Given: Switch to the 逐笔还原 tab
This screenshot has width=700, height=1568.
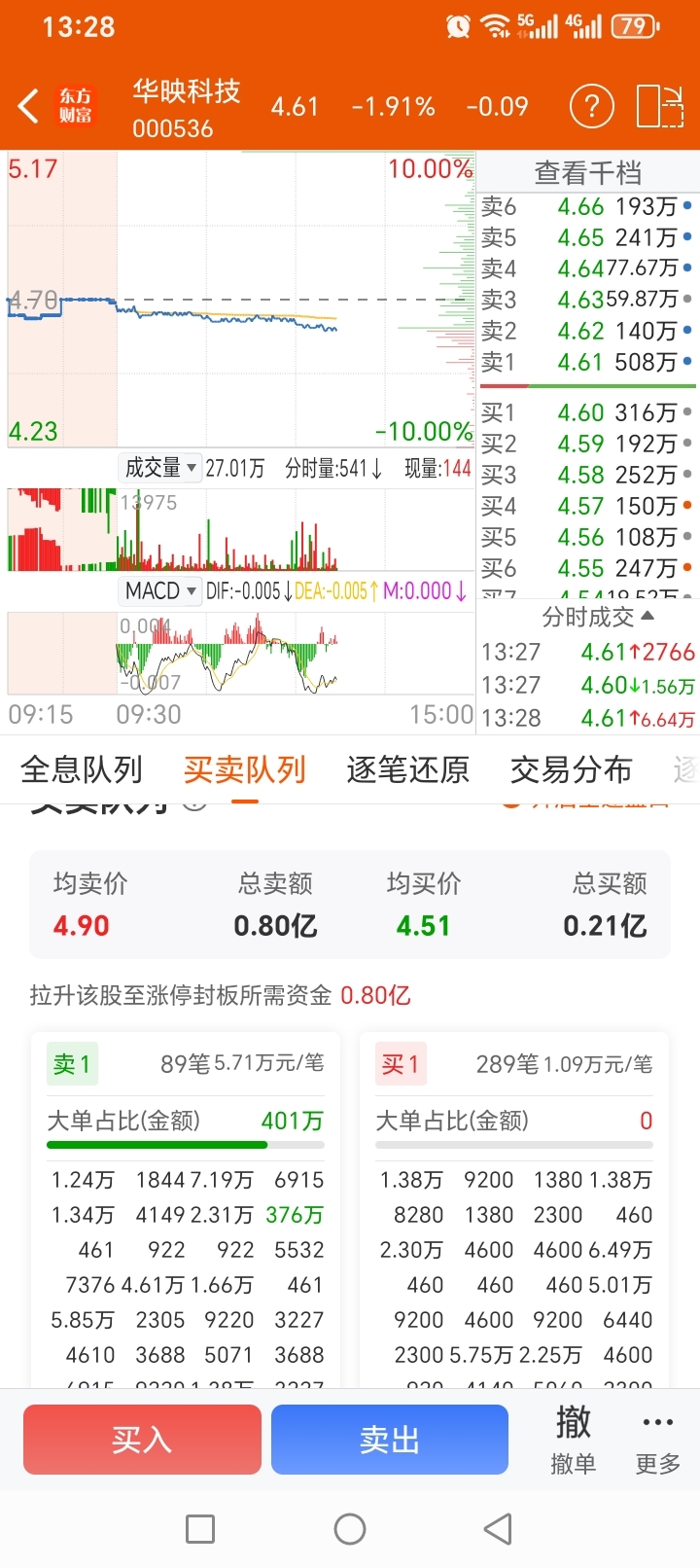Looking at the screenshot, I should (x=408, y=770).
